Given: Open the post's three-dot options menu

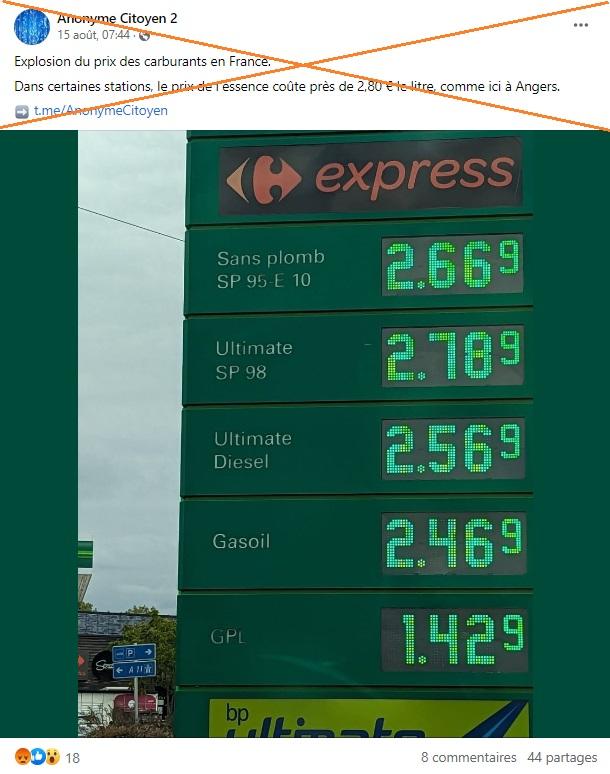Looking at the screenshot, I should (x=581, y=25).
